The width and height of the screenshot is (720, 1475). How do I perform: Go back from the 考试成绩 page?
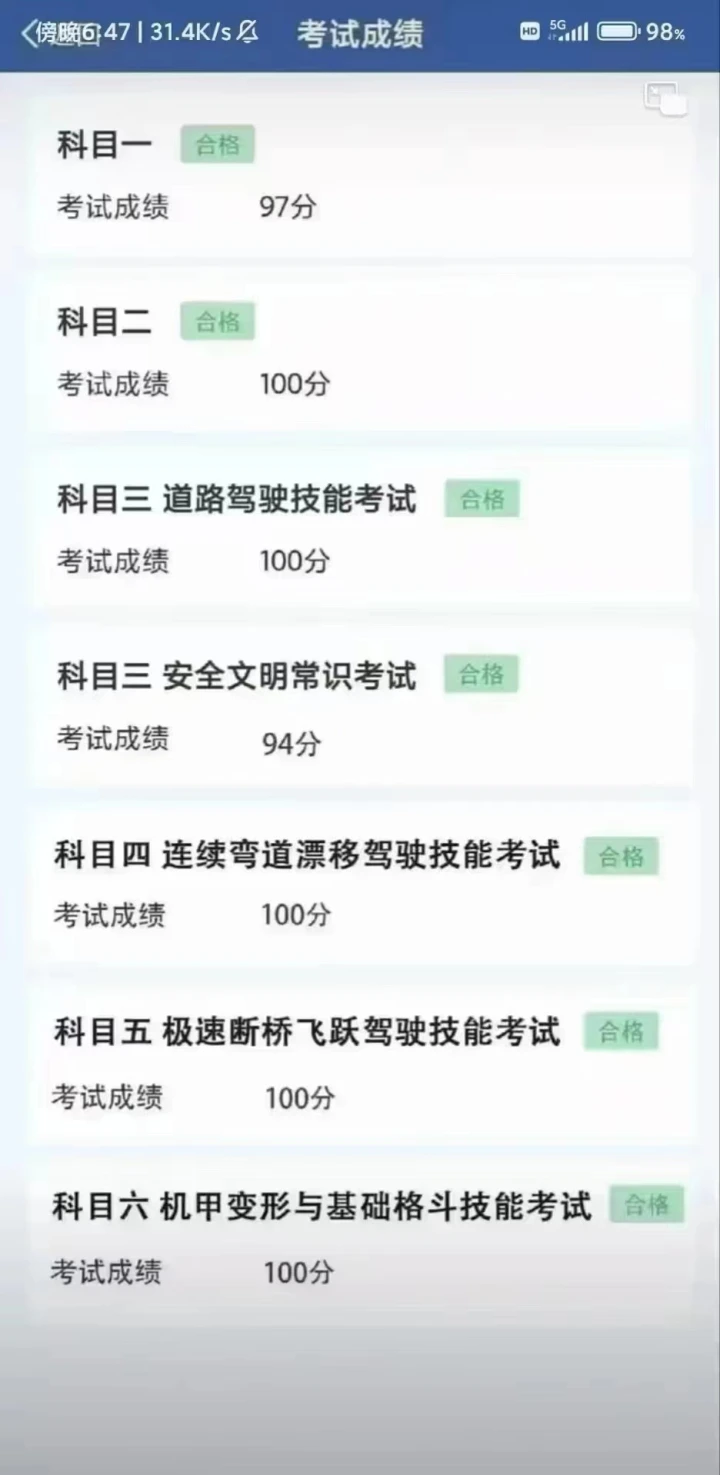29,33
